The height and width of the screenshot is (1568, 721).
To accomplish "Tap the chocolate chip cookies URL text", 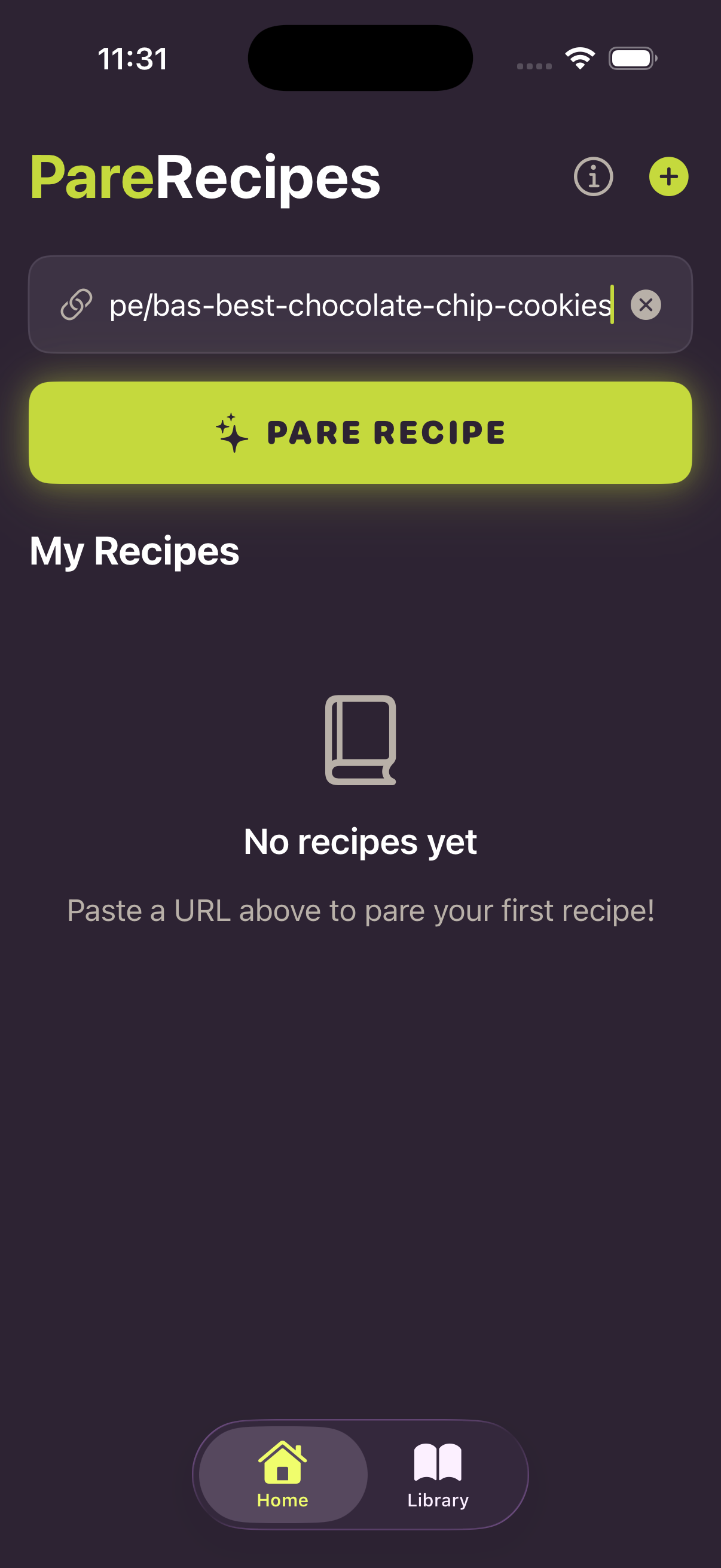I will pyautogui.click(x=360, y=305).
